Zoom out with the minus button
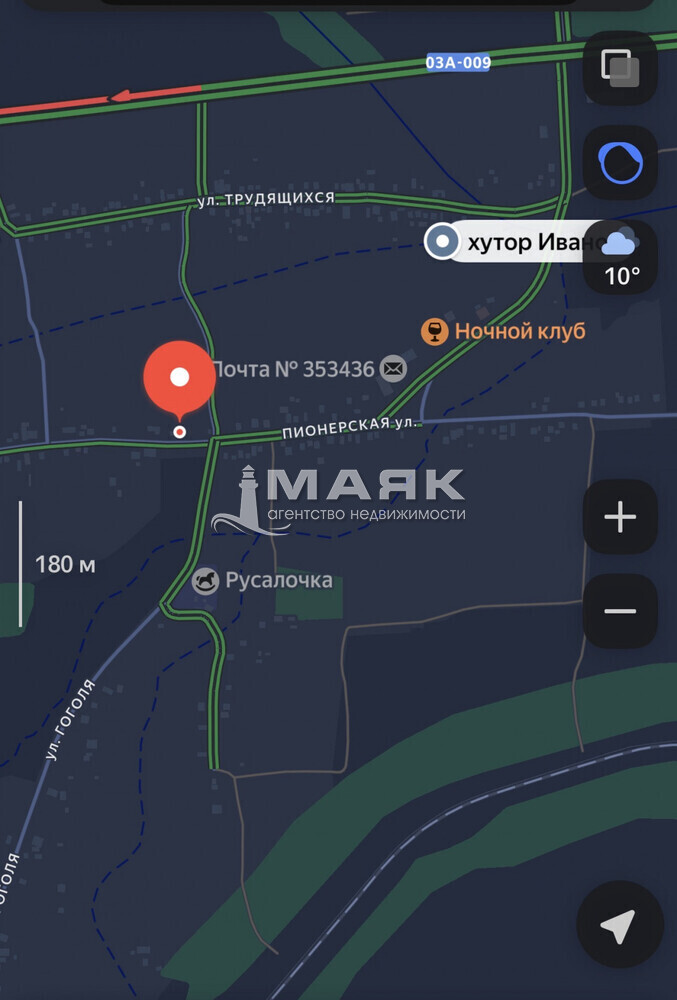 click(620, 611)
